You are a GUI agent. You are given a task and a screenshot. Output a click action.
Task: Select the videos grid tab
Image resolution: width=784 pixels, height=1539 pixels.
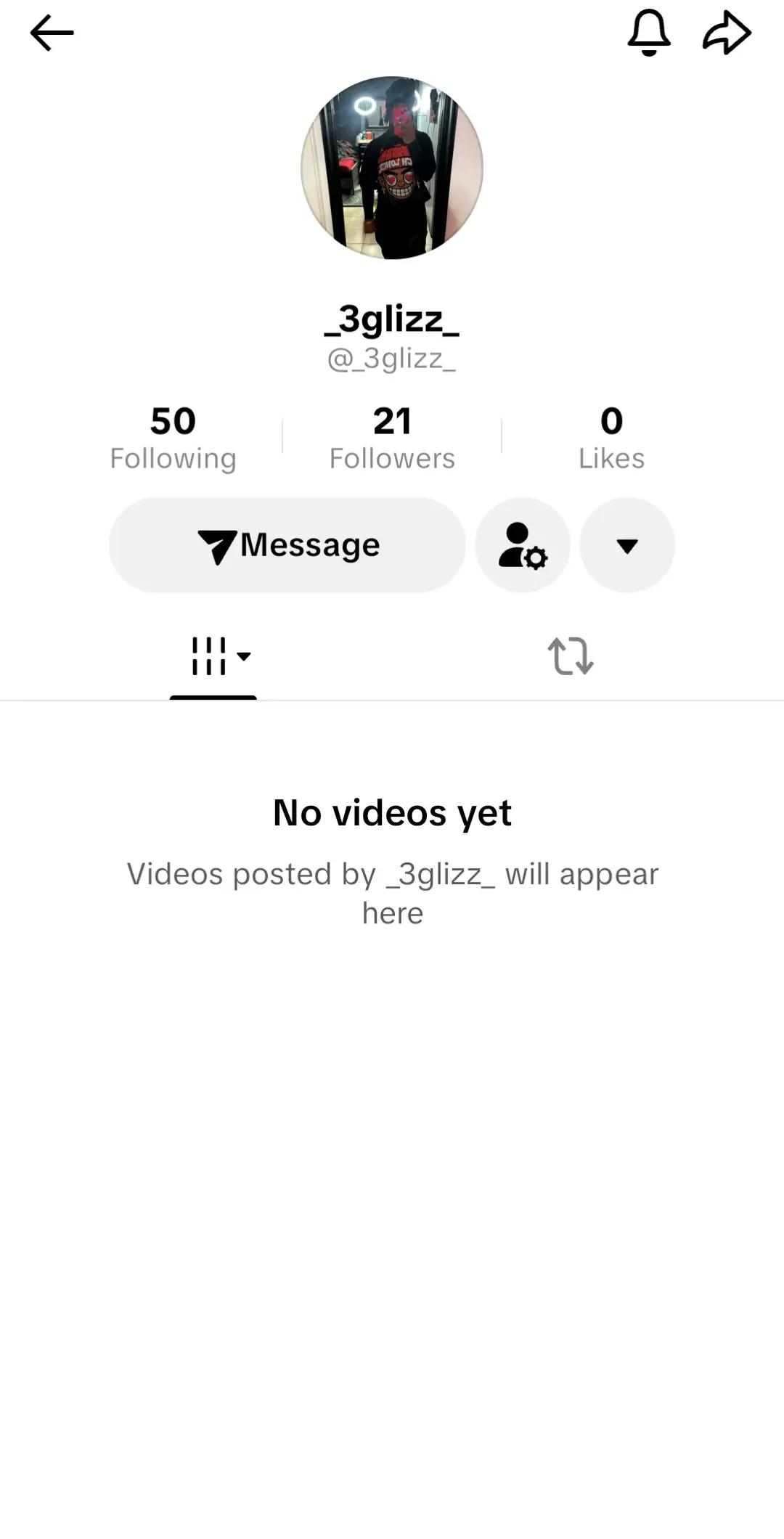click(x=213, y=656)
